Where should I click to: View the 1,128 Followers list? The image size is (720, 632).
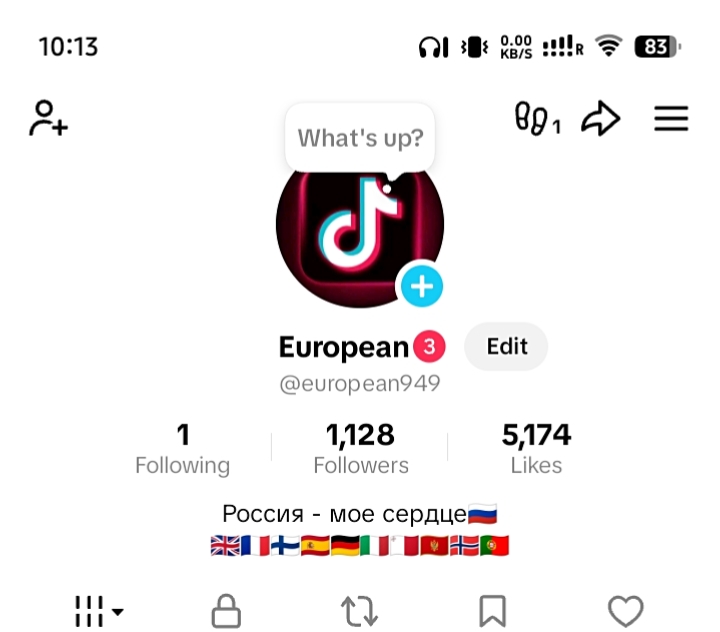pos(360,449)
